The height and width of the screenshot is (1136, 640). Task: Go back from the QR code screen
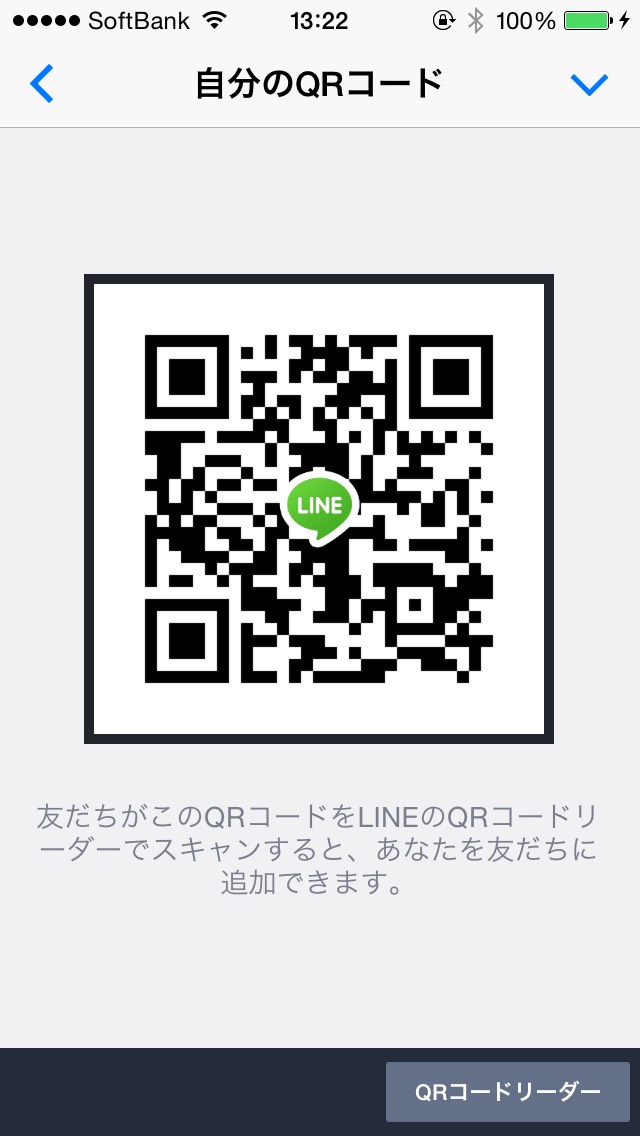(42, 85)
